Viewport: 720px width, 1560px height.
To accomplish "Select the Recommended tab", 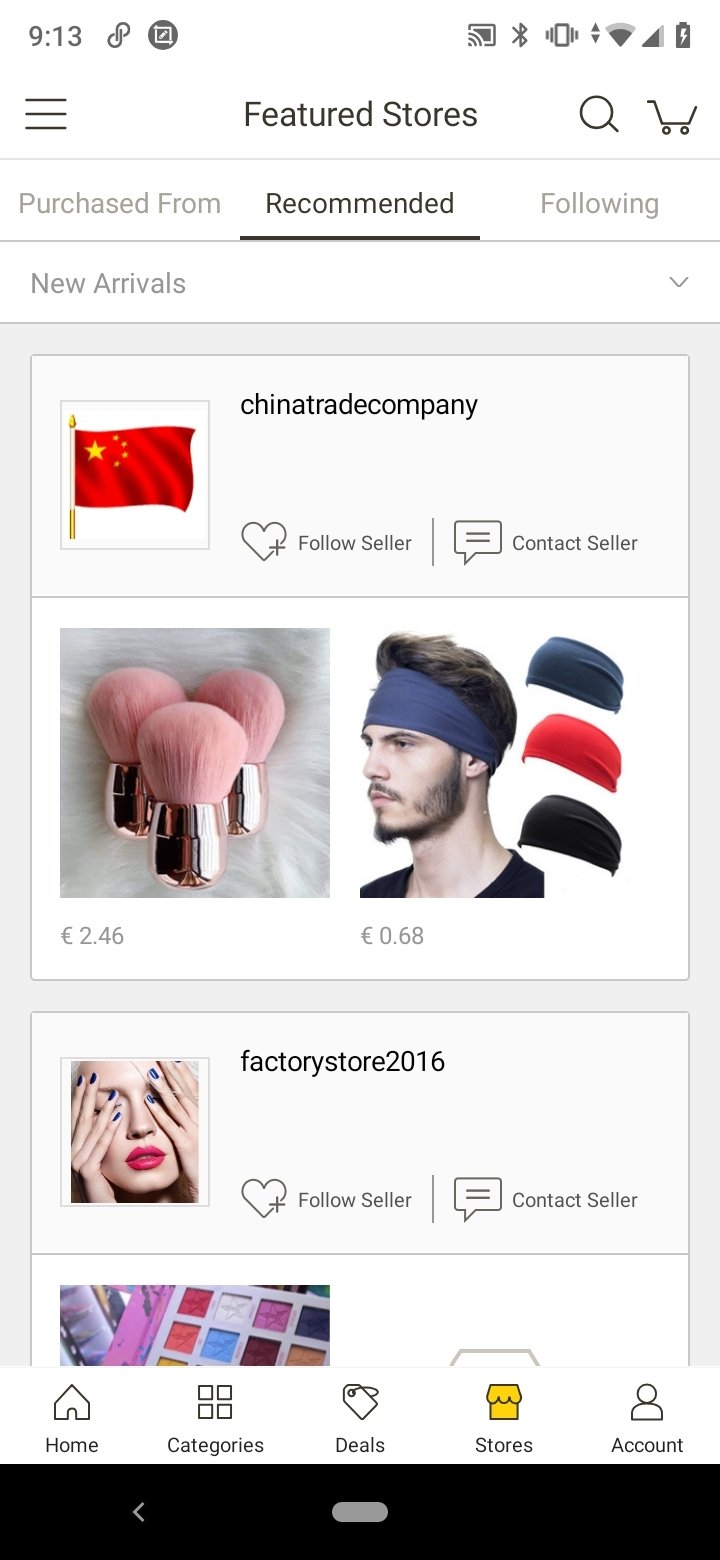I will coord(360,203).
